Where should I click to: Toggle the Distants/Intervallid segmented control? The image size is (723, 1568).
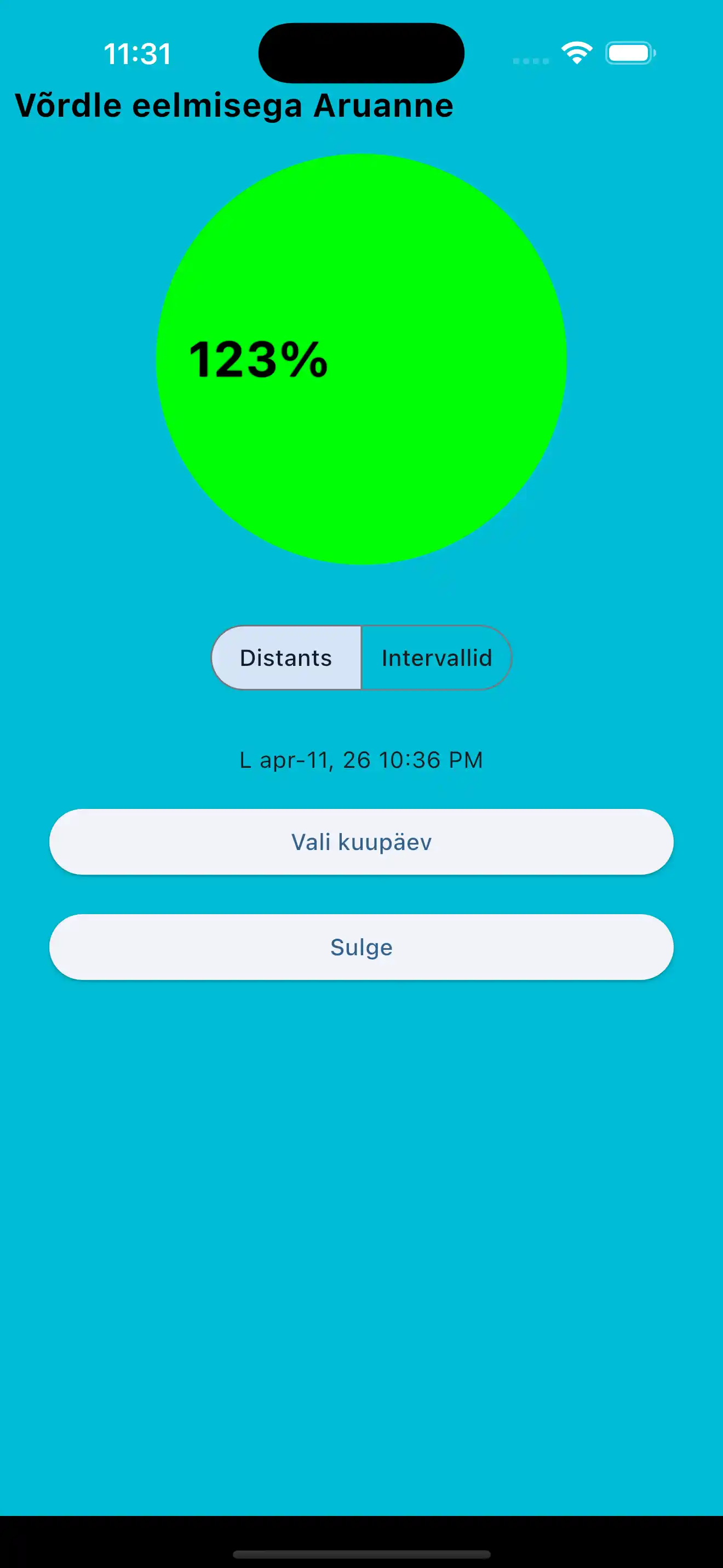(x=361, y=658)
